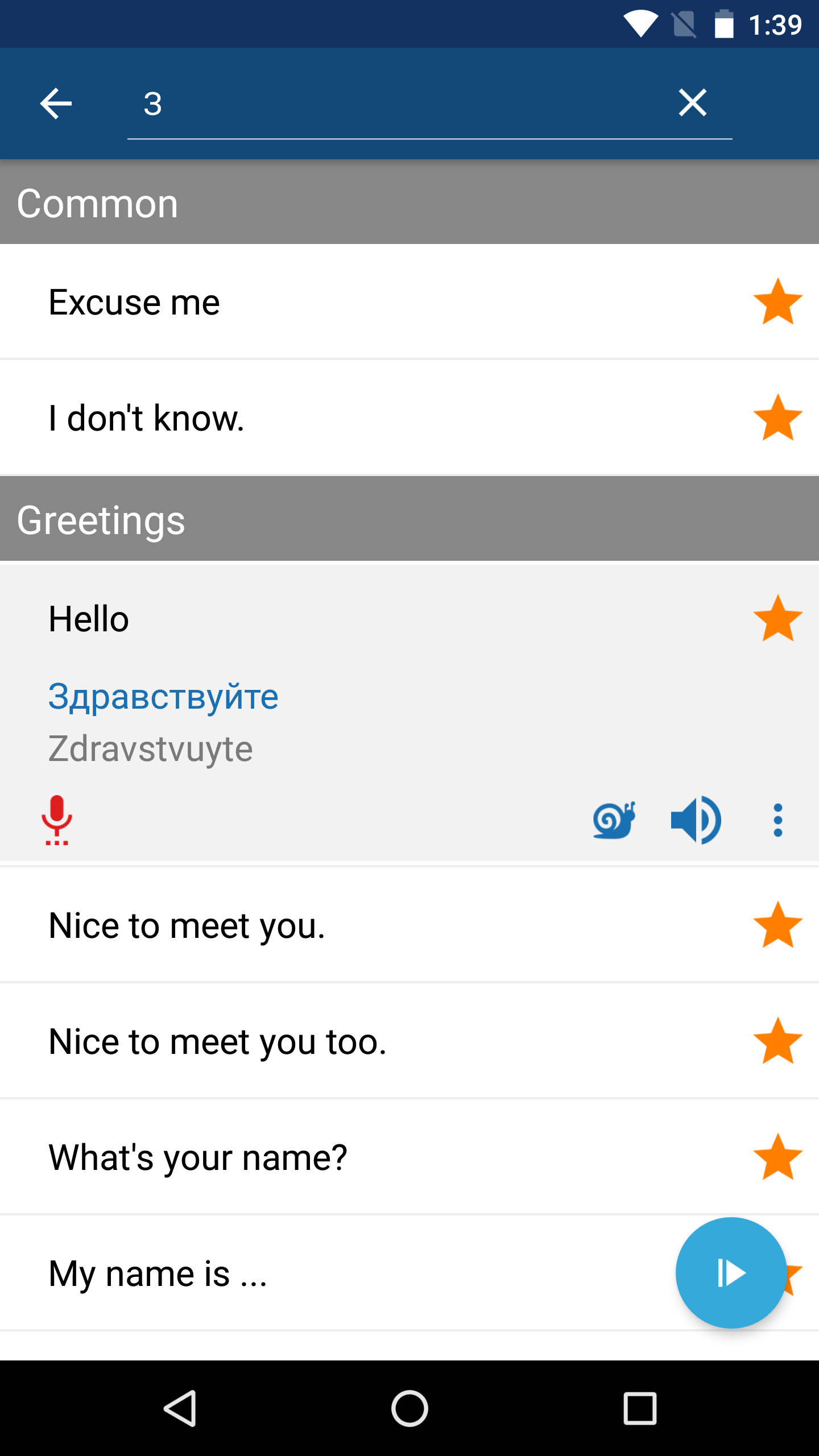Record your pronunciation with the microphone

56,820
